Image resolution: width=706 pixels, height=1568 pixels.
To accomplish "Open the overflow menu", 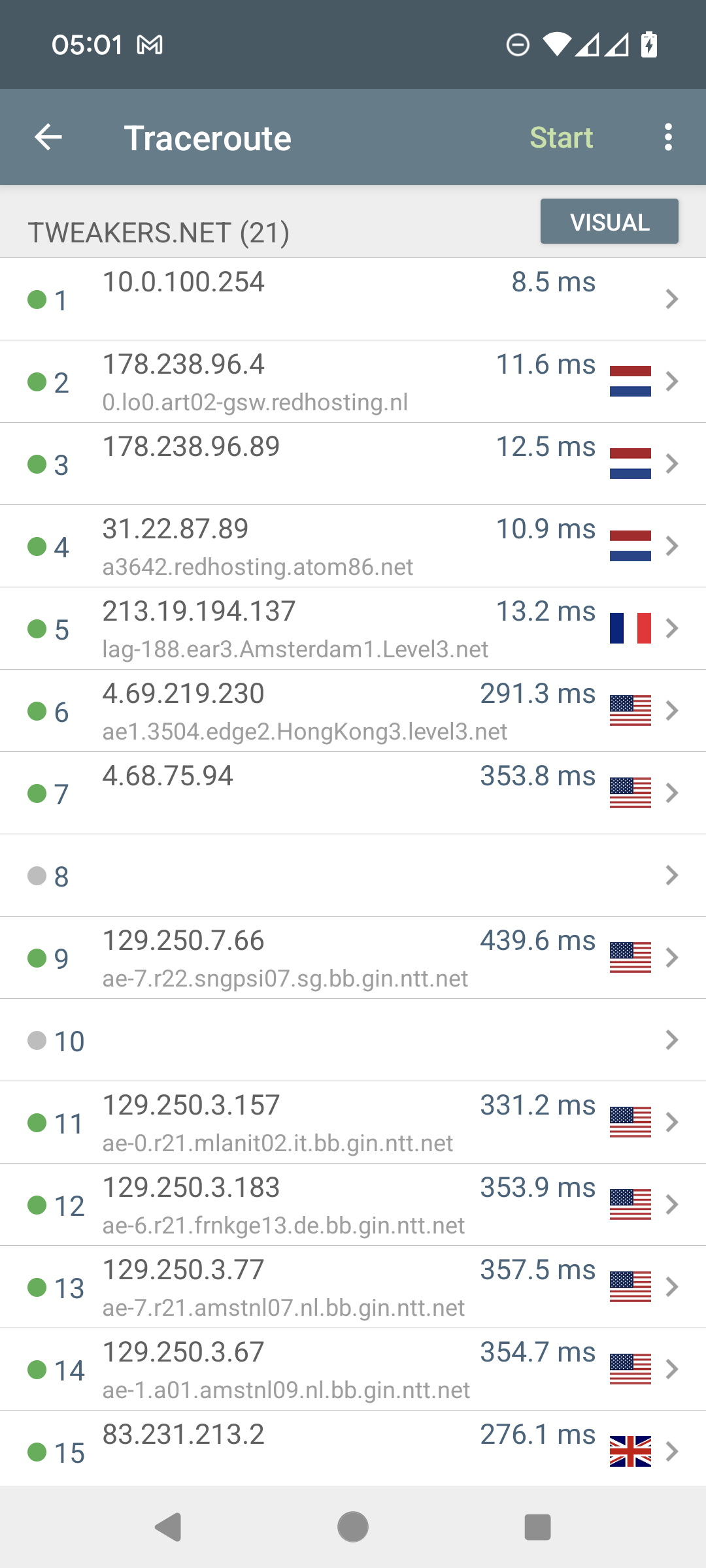I will [667, 137].
